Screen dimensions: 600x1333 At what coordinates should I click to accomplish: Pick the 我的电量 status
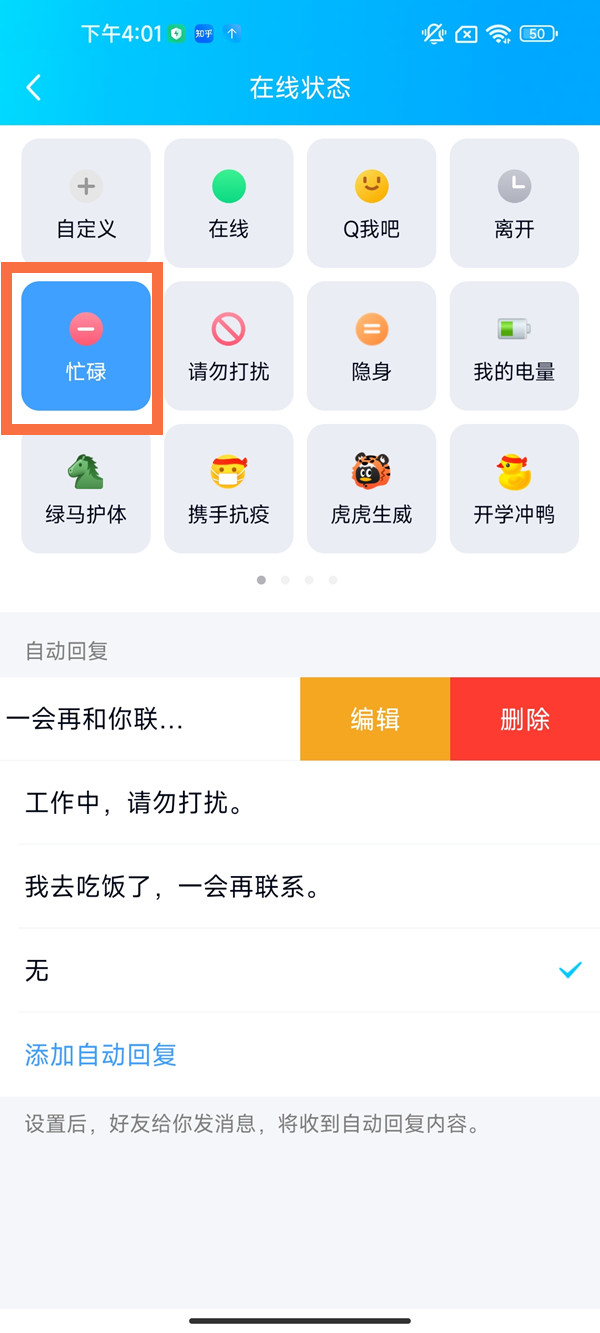[x=514, y=346]
